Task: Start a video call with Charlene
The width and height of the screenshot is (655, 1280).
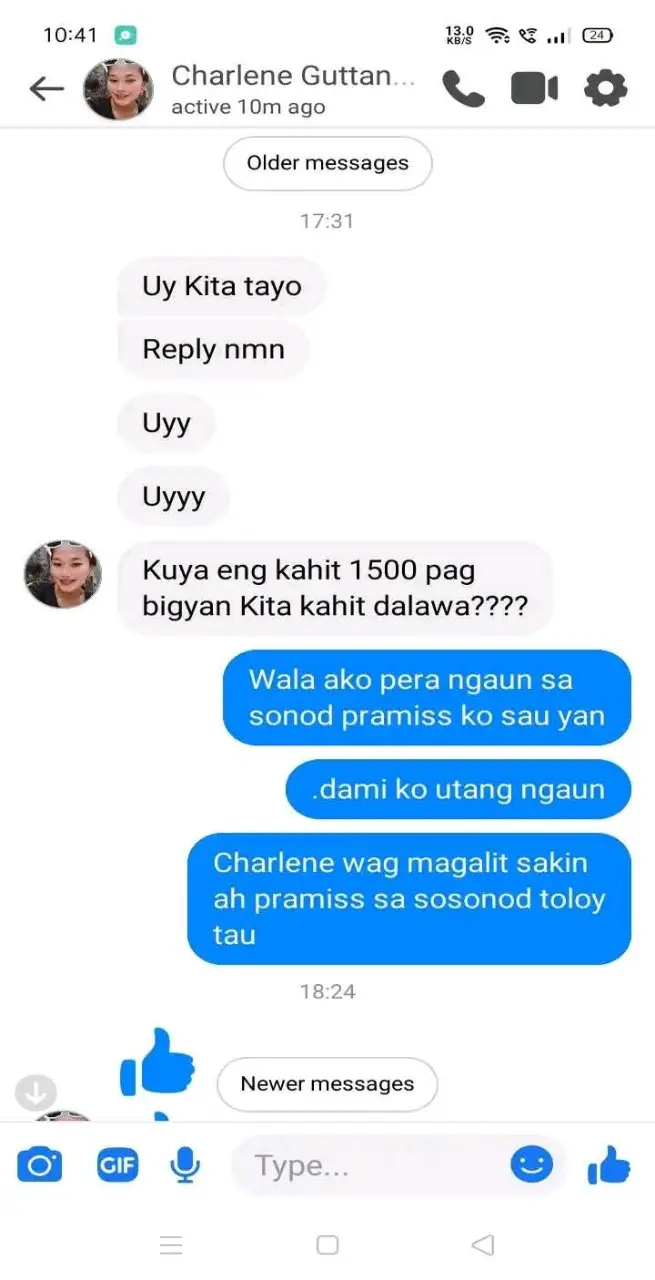Action: point(534,89)
